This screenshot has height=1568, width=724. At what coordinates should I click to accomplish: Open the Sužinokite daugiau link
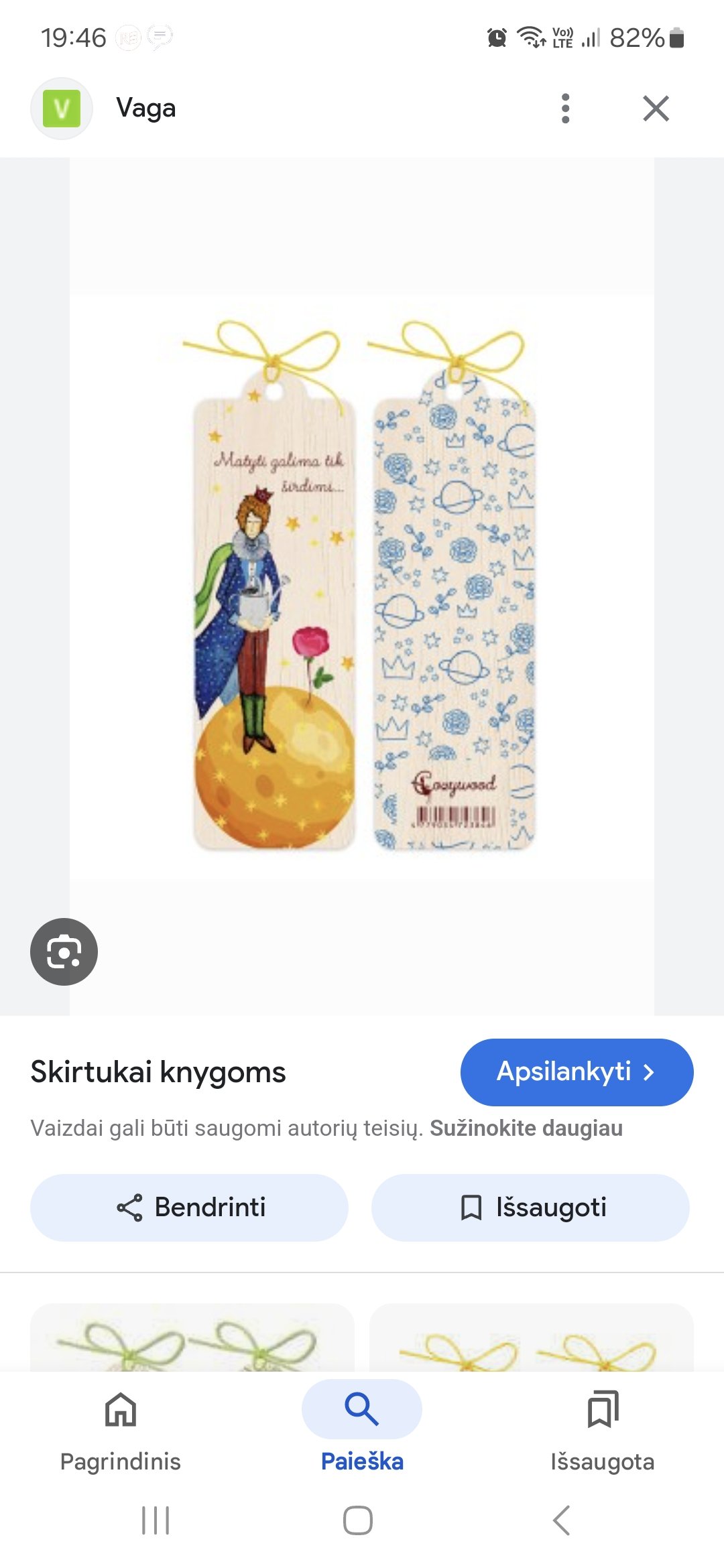(526, 1128)
